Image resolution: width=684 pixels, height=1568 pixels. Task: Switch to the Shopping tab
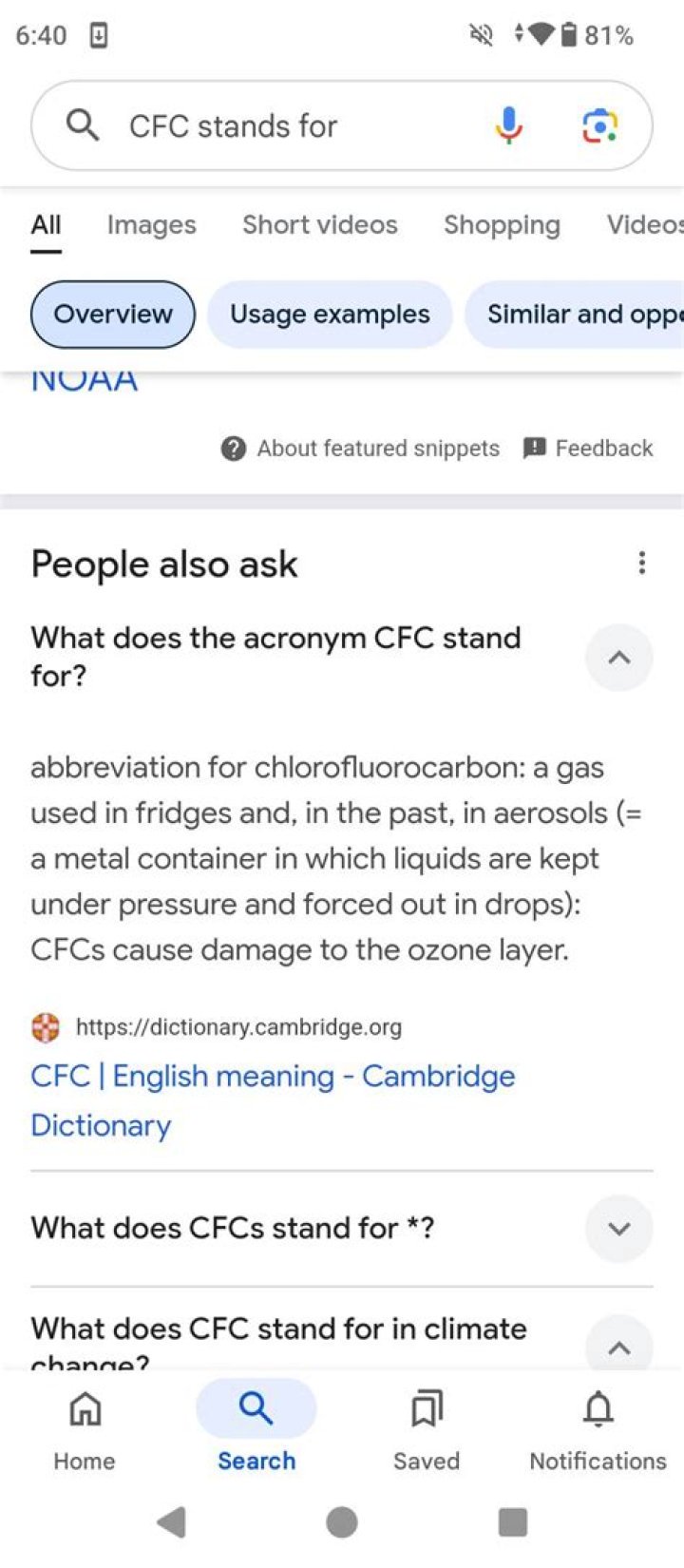502,225
